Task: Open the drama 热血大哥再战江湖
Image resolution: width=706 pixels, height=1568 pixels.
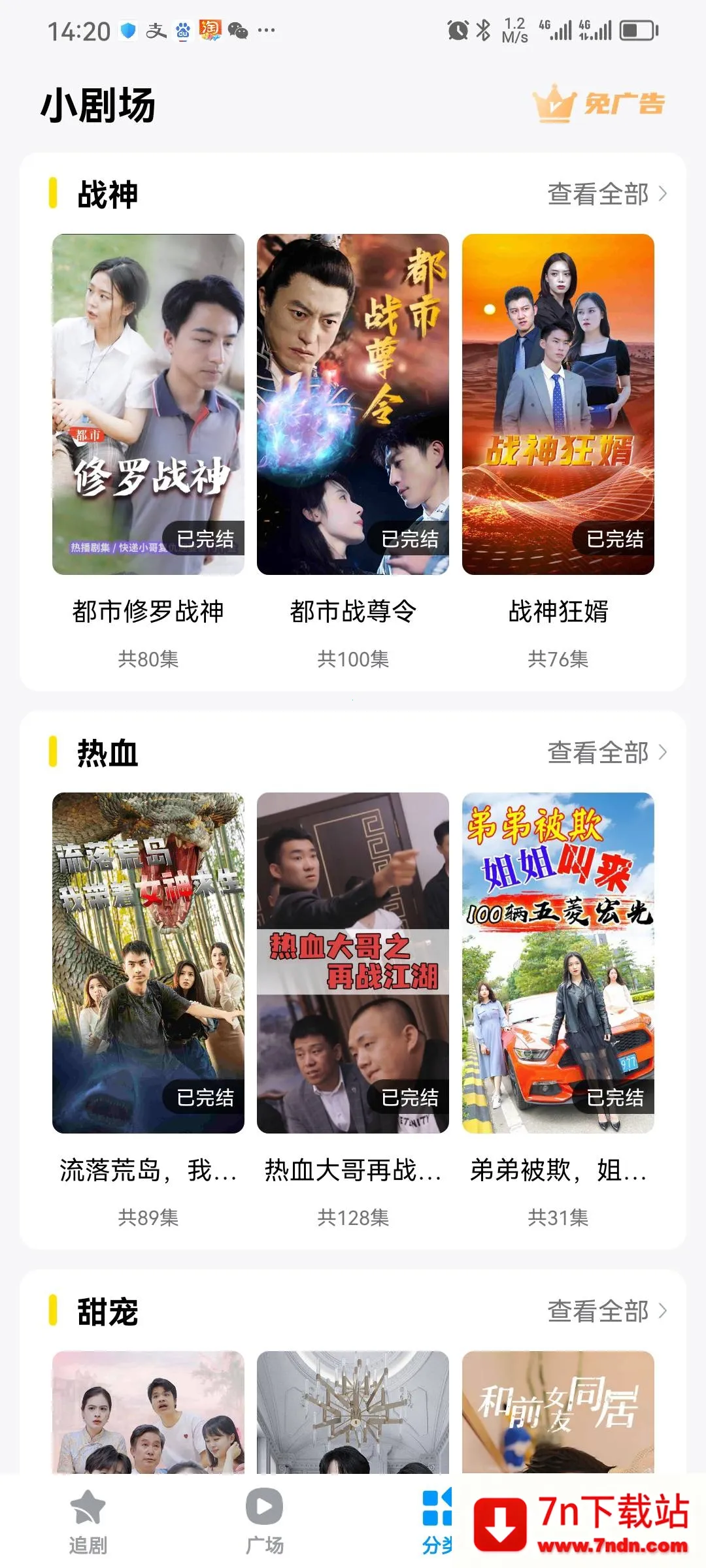Action: click(353, 962)
